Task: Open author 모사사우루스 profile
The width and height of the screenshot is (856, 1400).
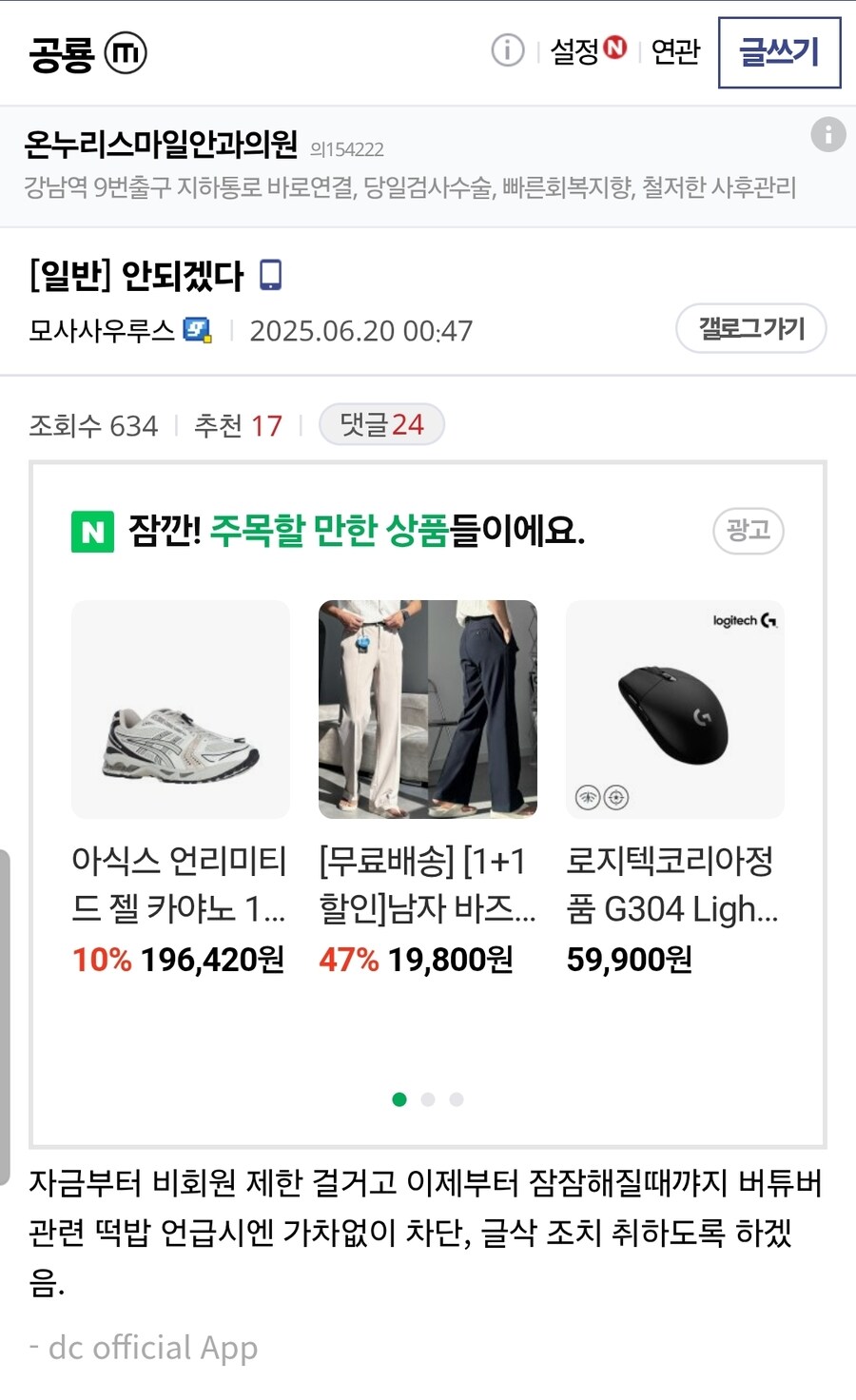Action: pos(103,330)
